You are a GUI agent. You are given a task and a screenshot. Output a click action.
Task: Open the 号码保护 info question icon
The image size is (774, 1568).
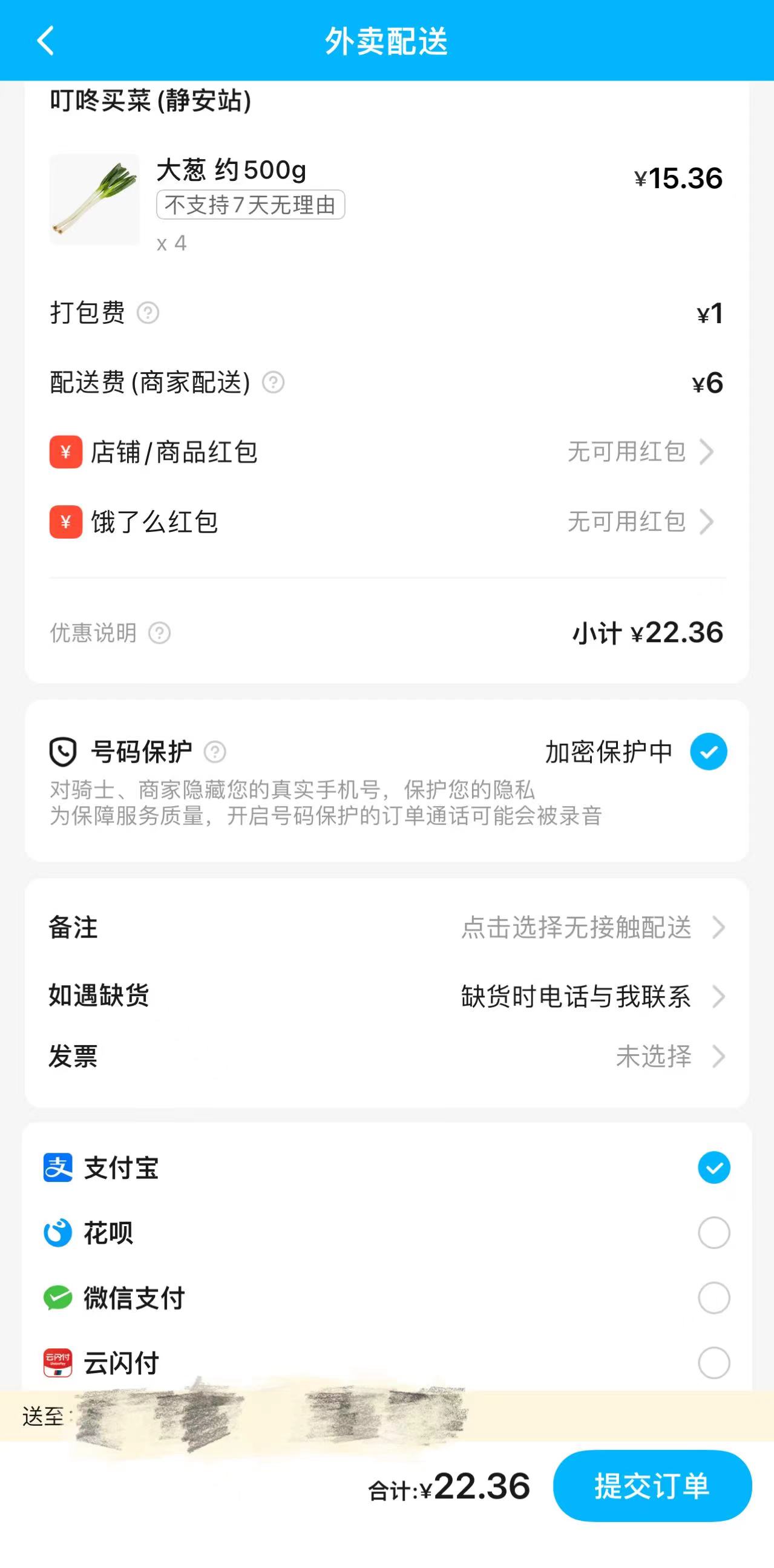(x=215, y=752)
